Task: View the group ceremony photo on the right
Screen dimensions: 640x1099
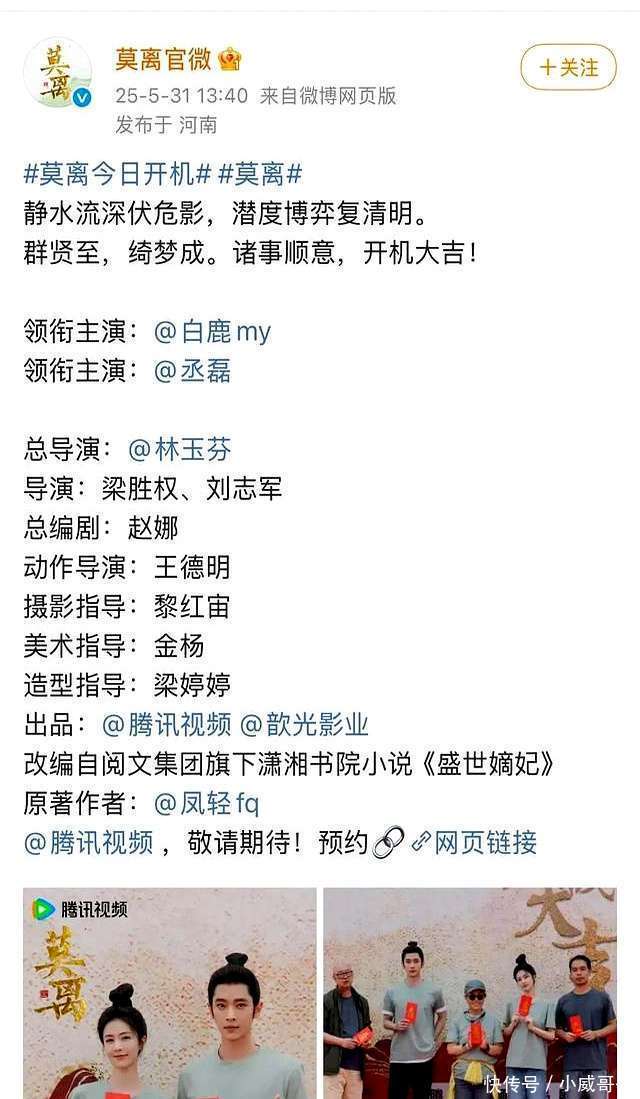Action: click(x=470, y=993)
